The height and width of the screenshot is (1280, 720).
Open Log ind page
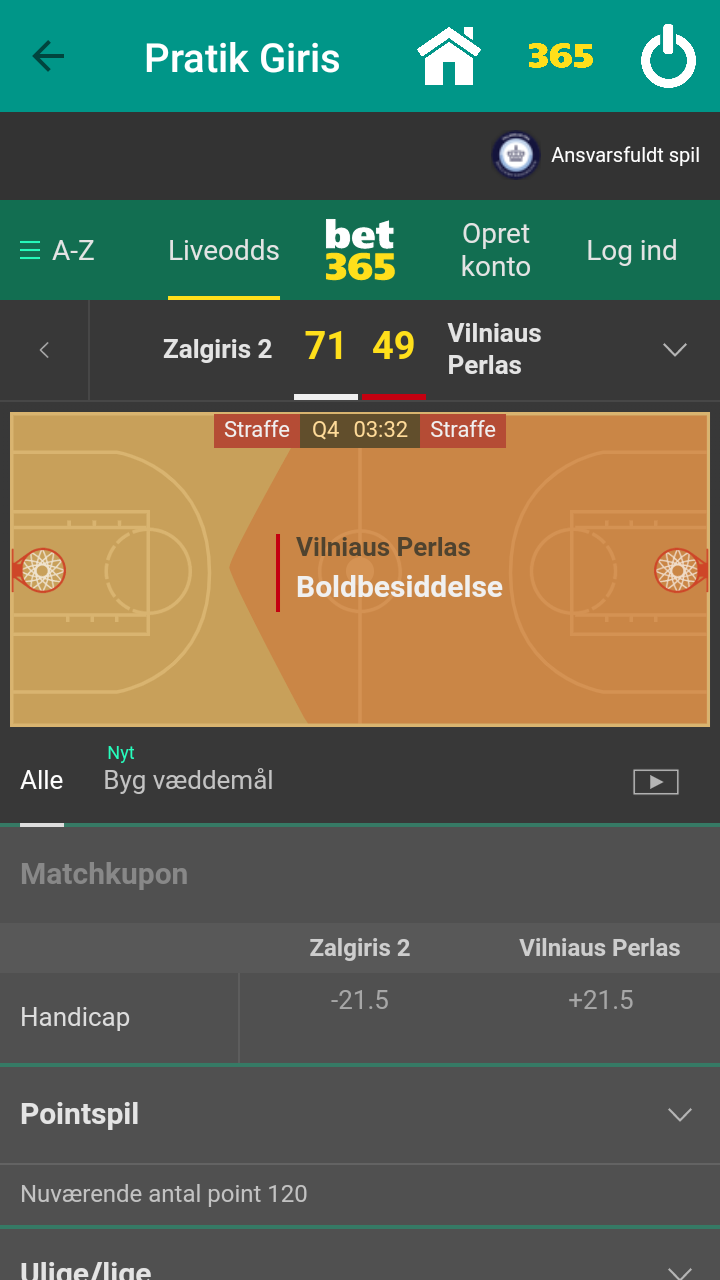click(x=632, y=250)
